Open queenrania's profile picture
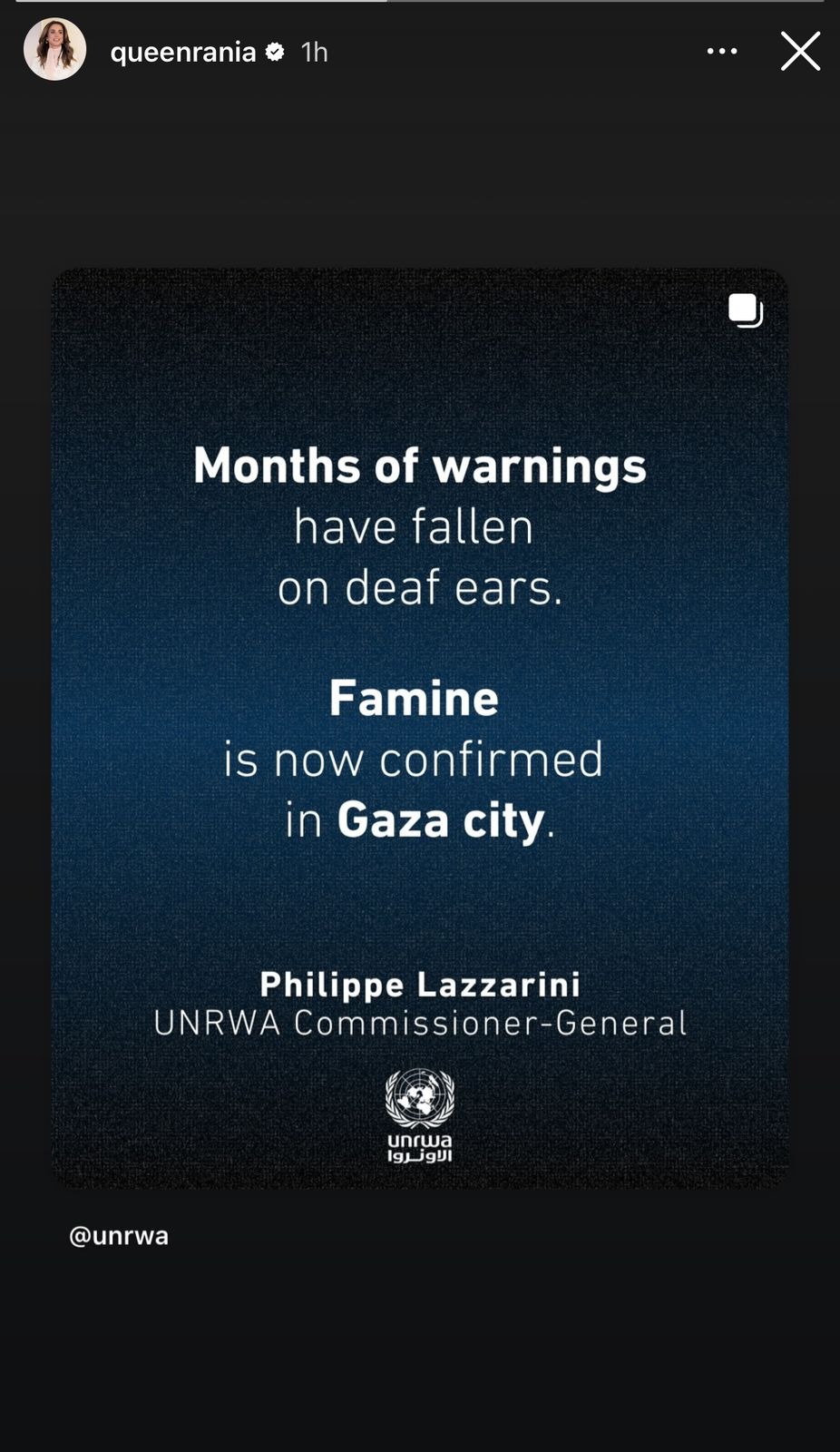This screenshot has height=1452, width=840. tap(54, 50)
